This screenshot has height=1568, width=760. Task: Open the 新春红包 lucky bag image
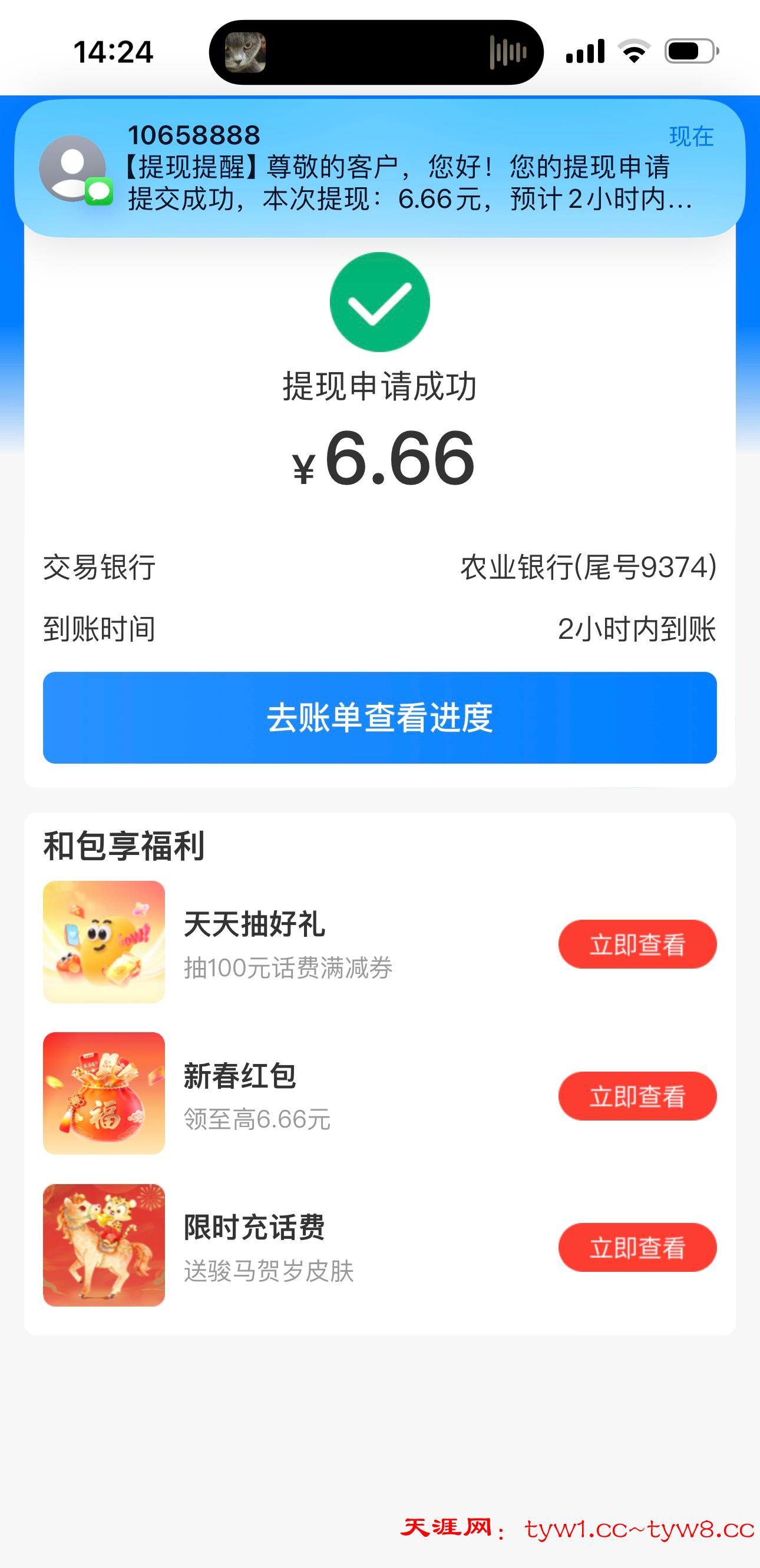coord(104,1093)
